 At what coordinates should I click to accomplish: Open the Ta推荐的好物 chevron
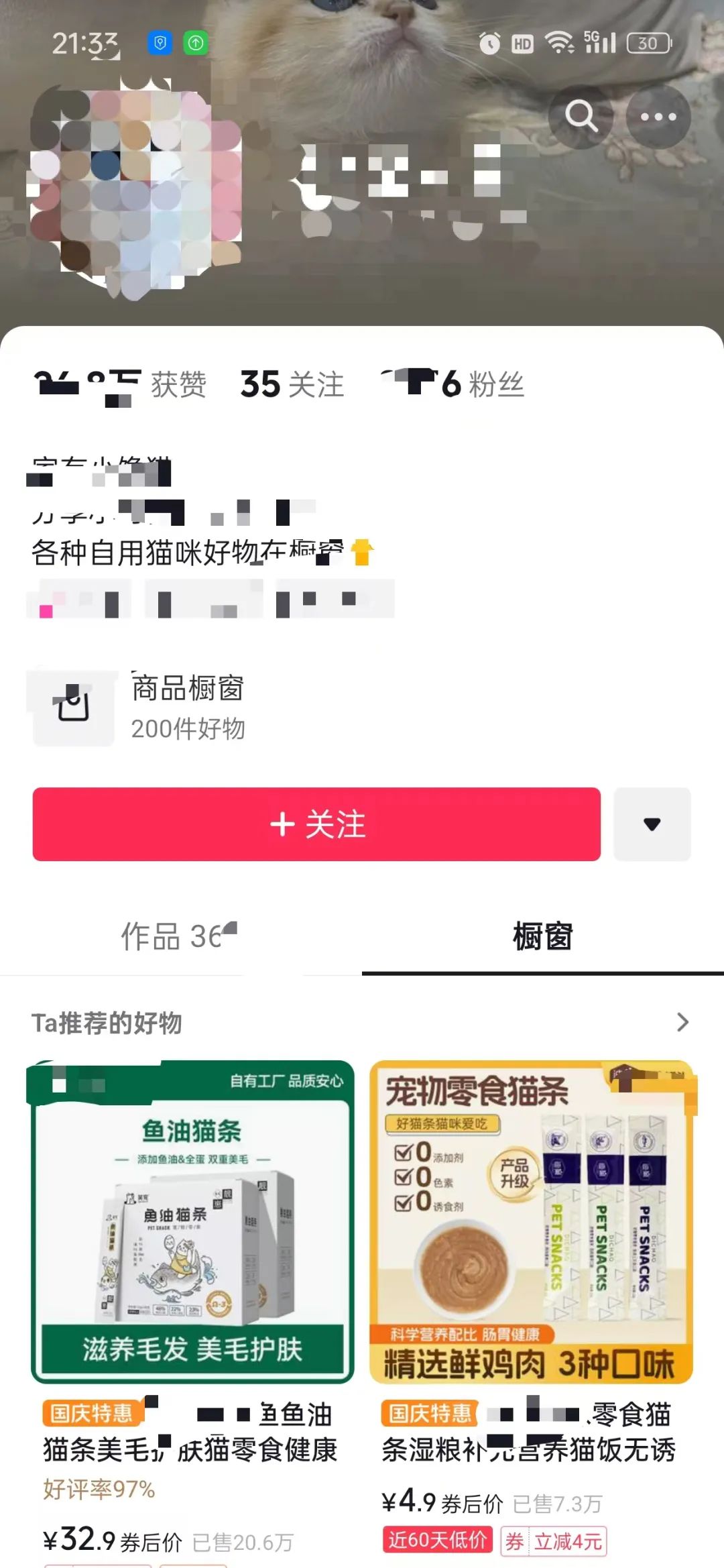[682, 1022]
